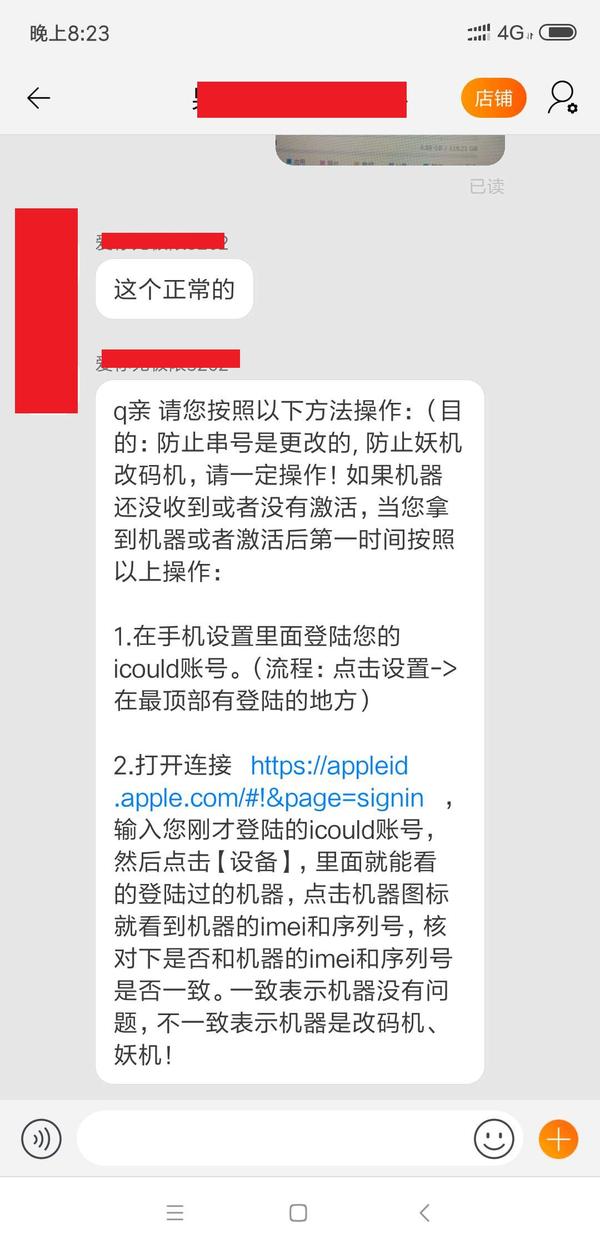
Task: Go back using the header arrow
Action: click(38, 98)
